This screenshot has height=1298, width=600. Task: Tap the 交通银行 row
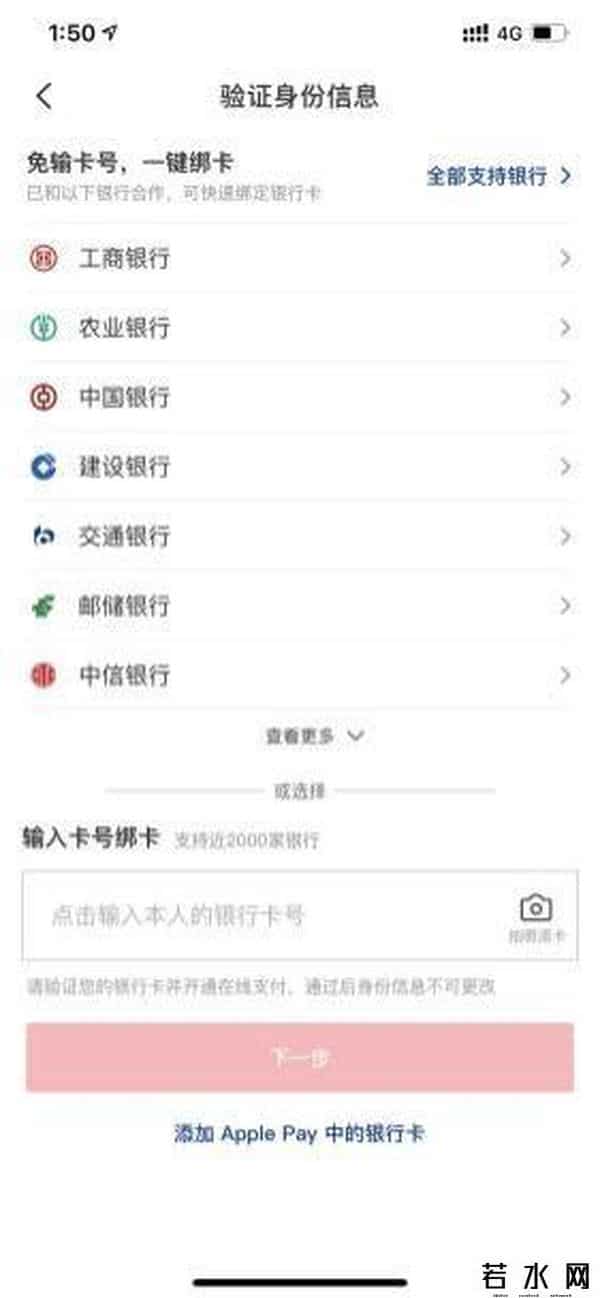pos(300,536)
